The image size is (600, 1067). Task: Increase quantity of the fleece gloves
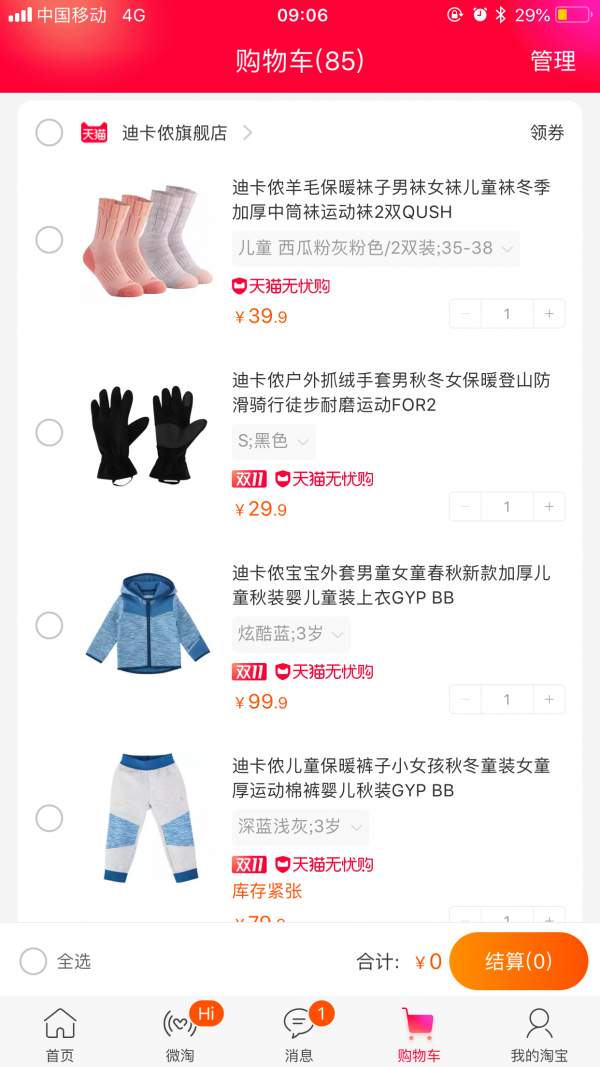[549, 506]
